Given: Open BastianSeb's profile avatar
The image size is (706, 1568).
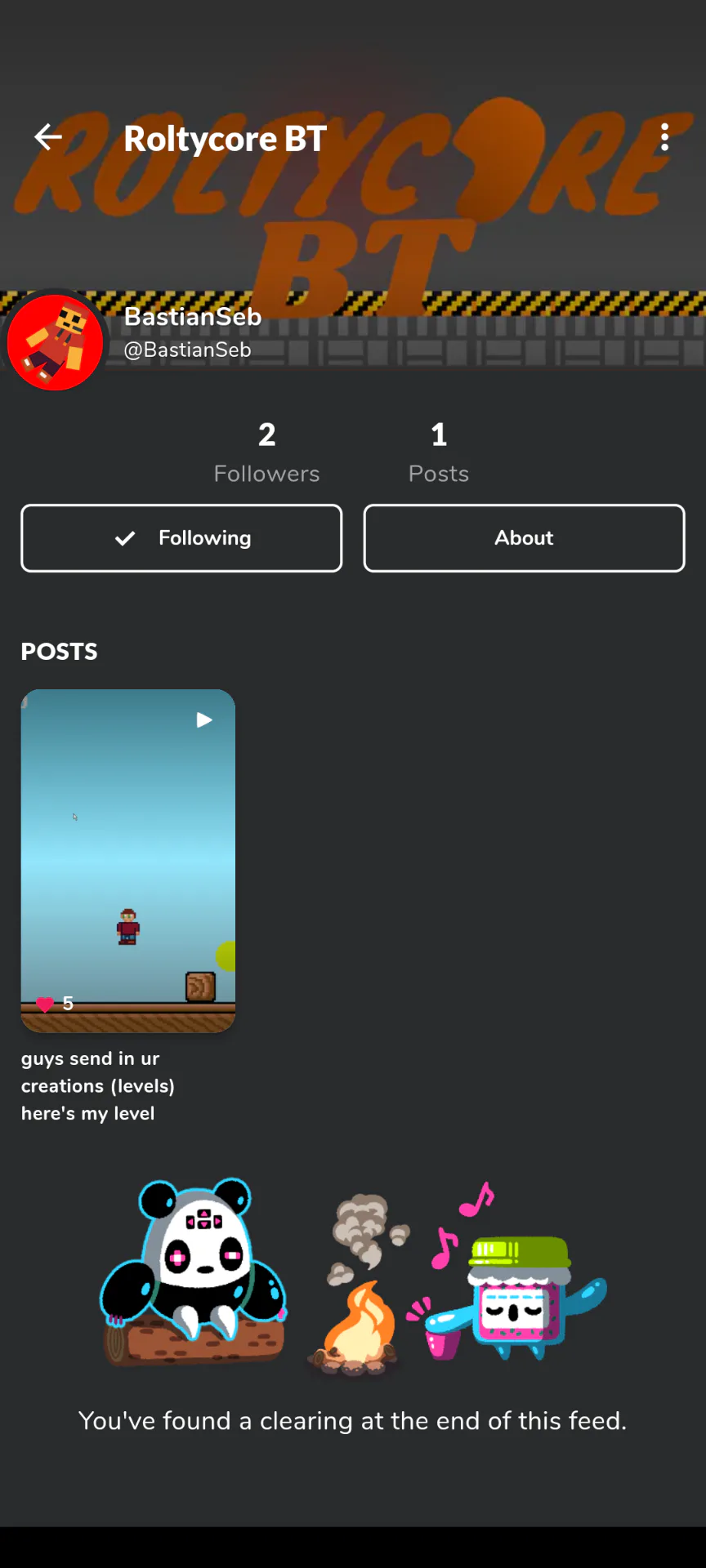Looking at the screenshot, I should 56,342.
